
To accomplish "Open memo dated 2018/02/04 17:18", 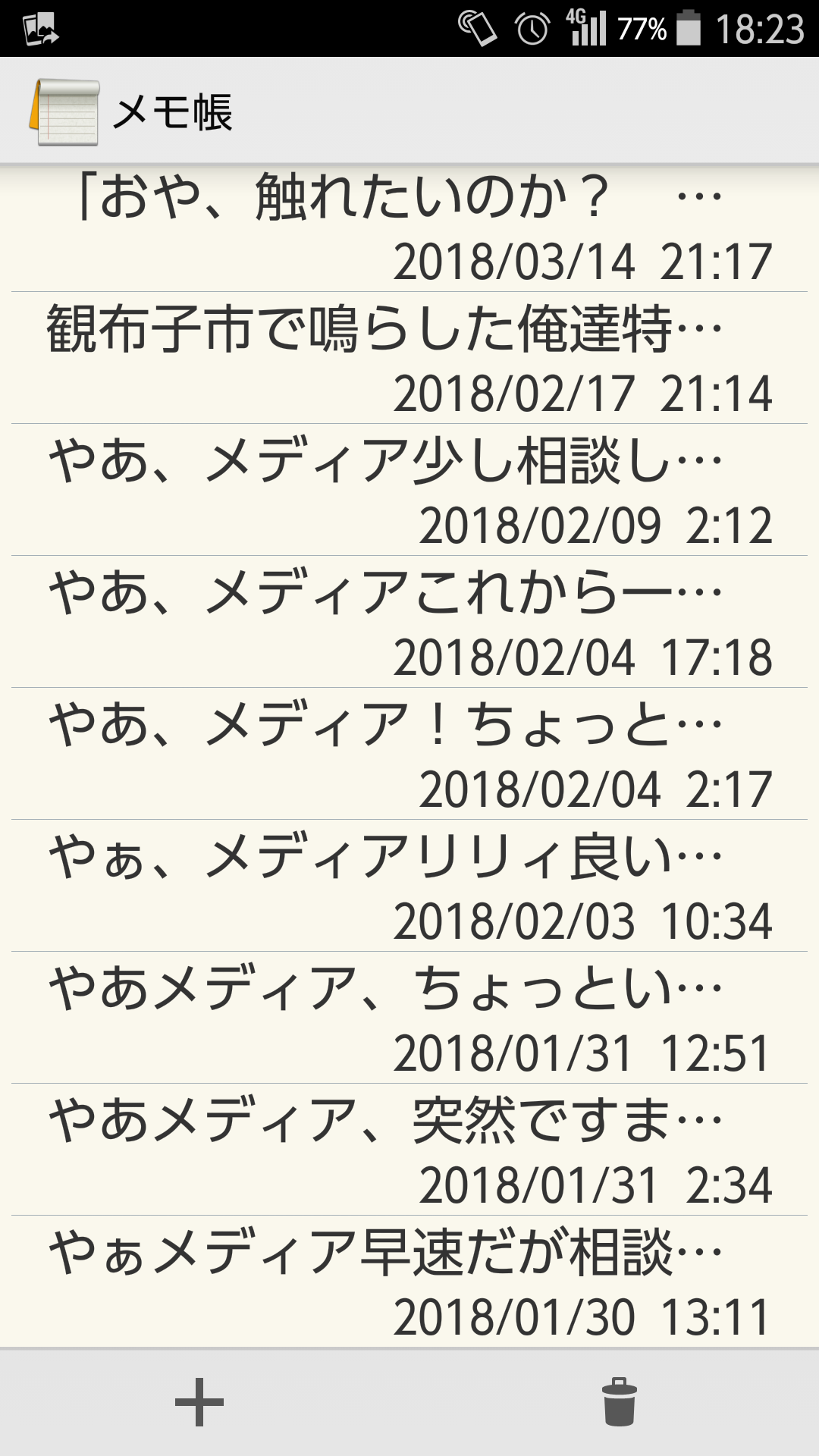I will [409, 622].
